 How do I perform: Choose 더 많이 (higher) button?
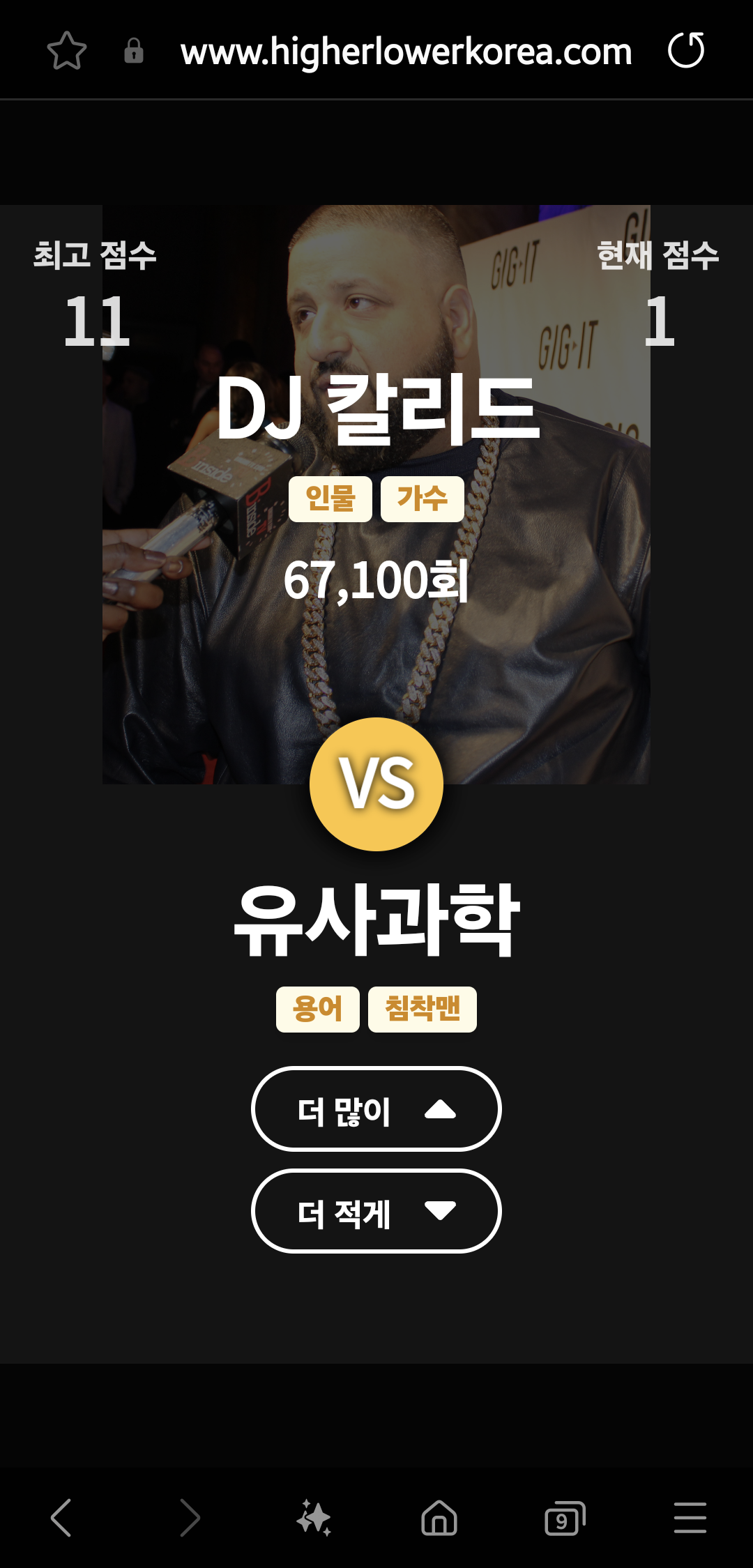point(376,1109)
